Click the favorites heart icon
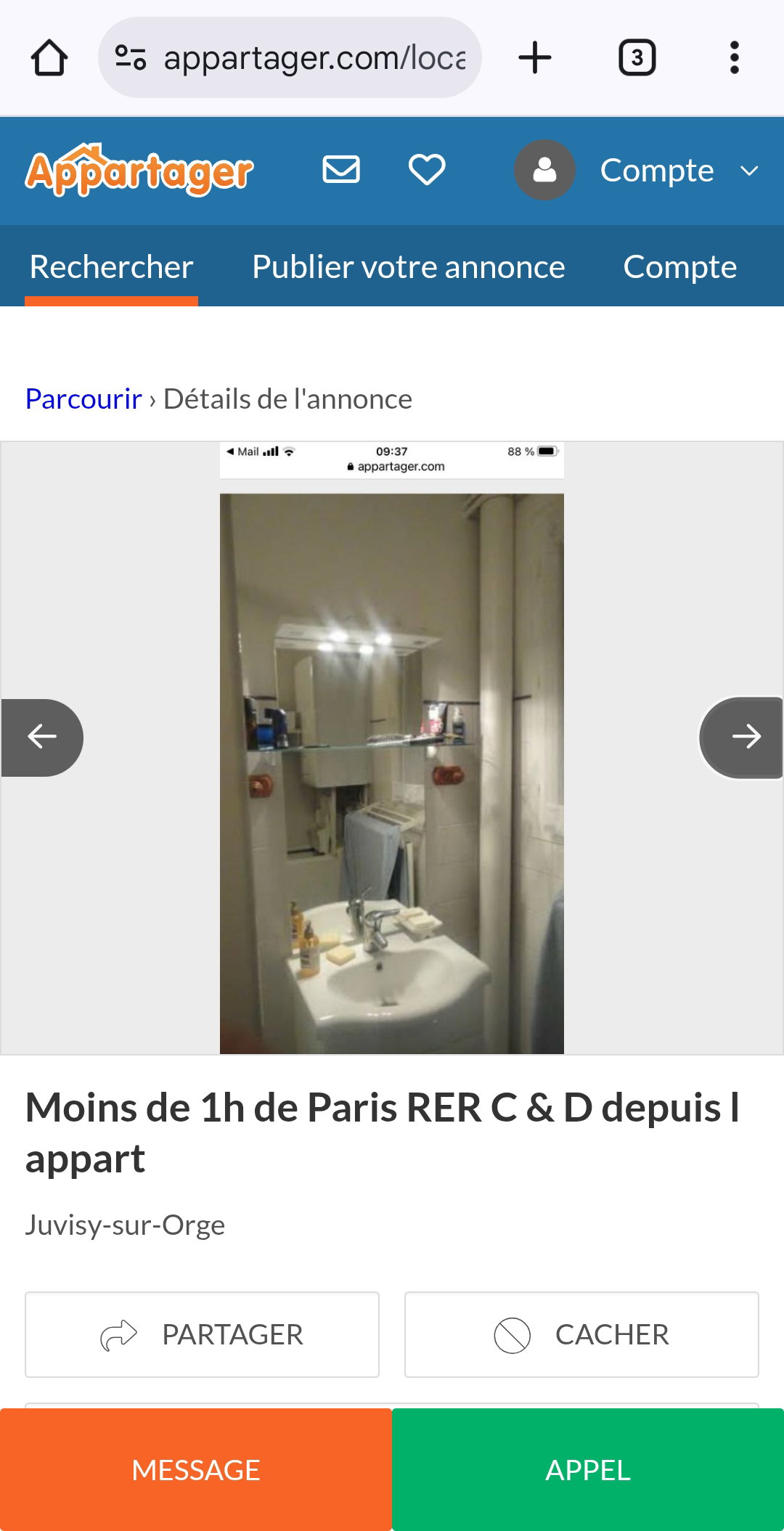 click(427, 169)
